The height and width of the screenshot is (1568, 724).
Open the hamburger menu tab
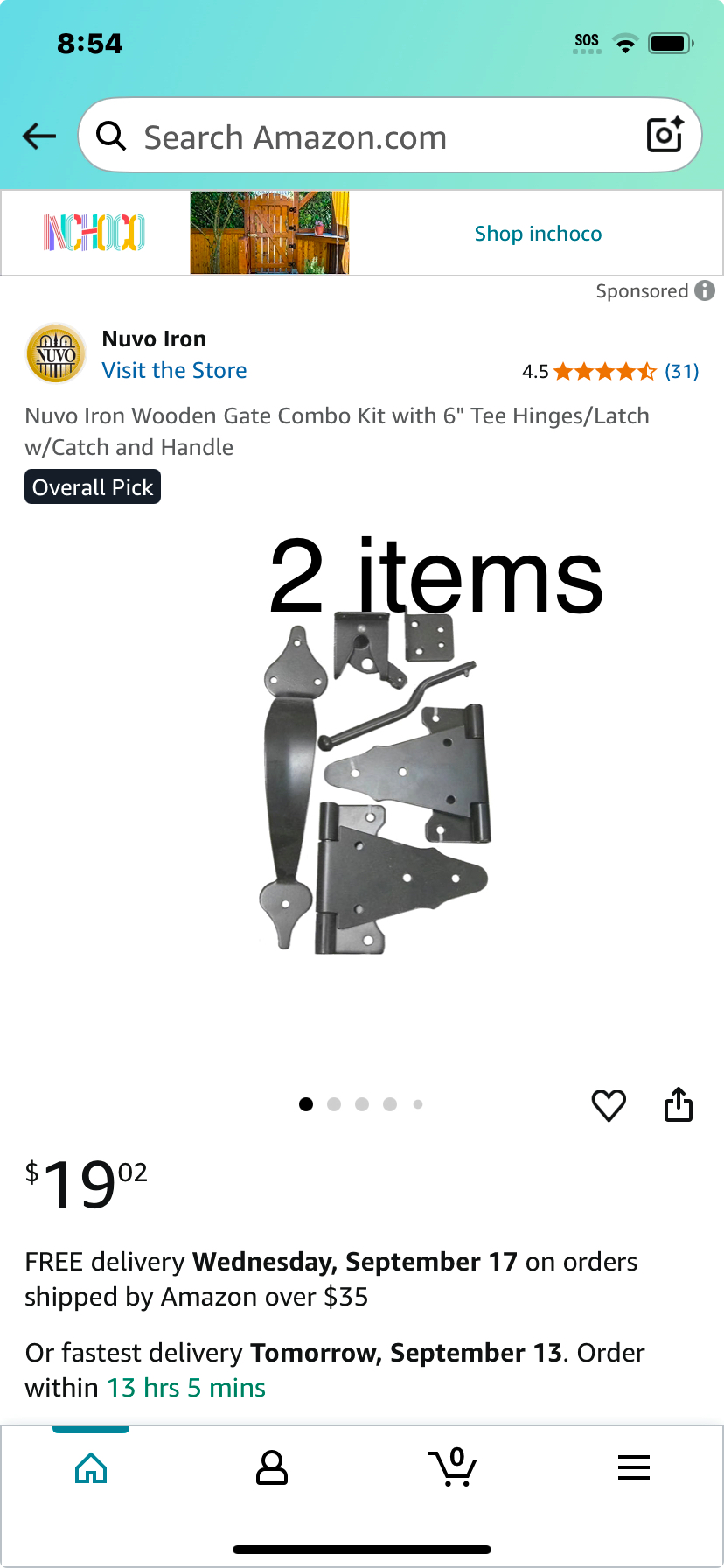[x=634, y=1467]
